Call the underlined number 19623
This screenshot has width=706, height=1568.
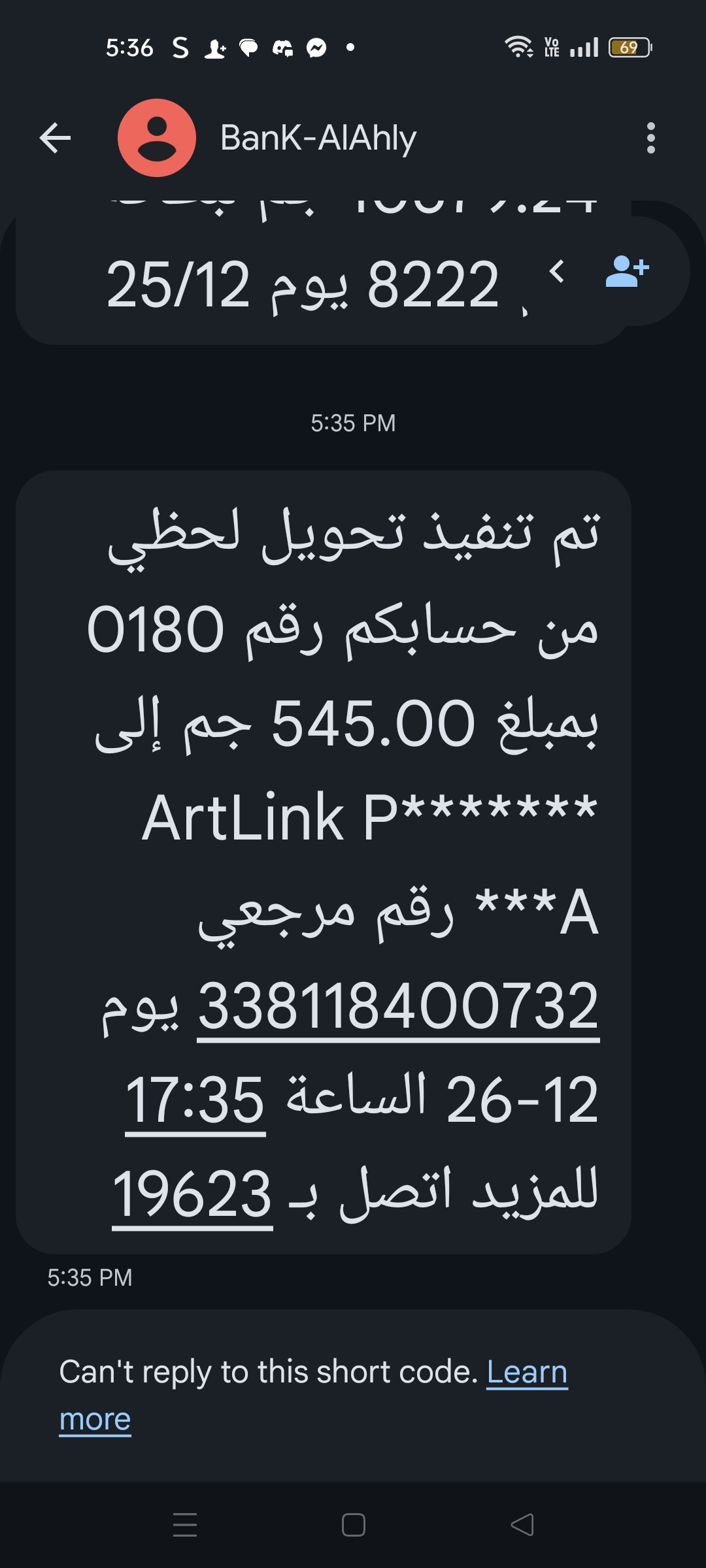192,1195
